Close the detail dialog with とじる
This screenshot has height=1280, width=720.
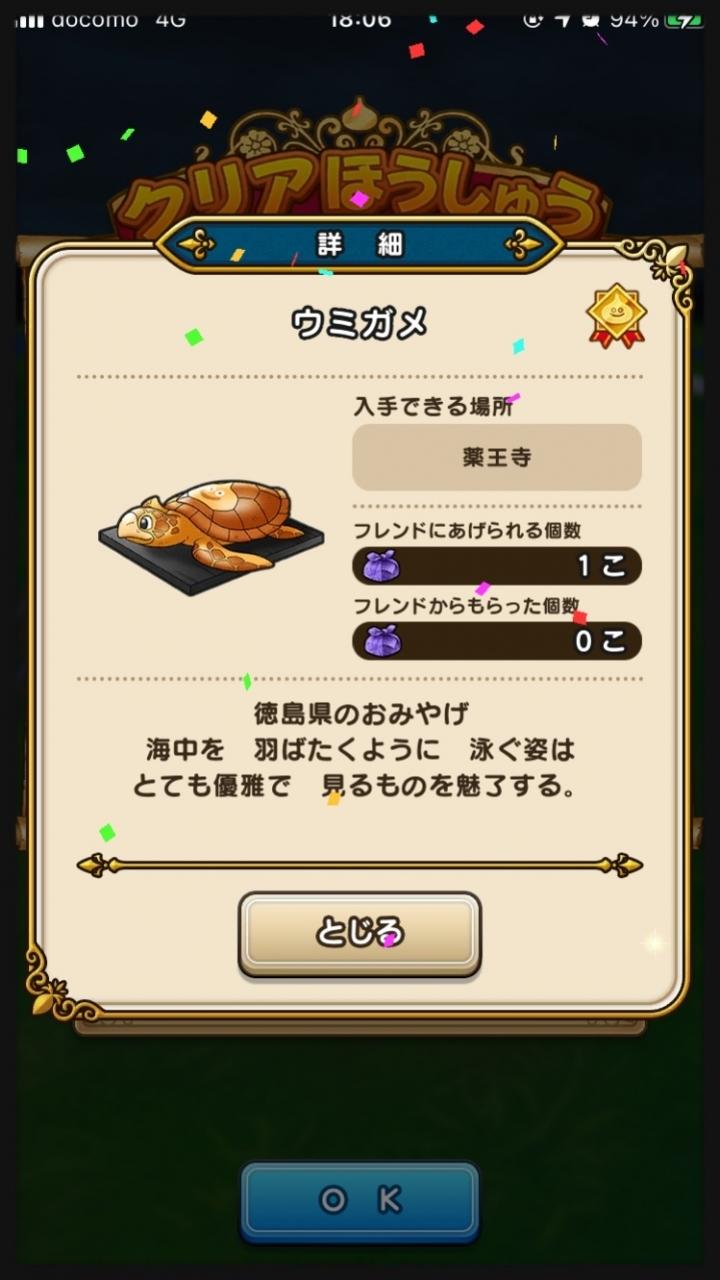click(x=360, y=933)
